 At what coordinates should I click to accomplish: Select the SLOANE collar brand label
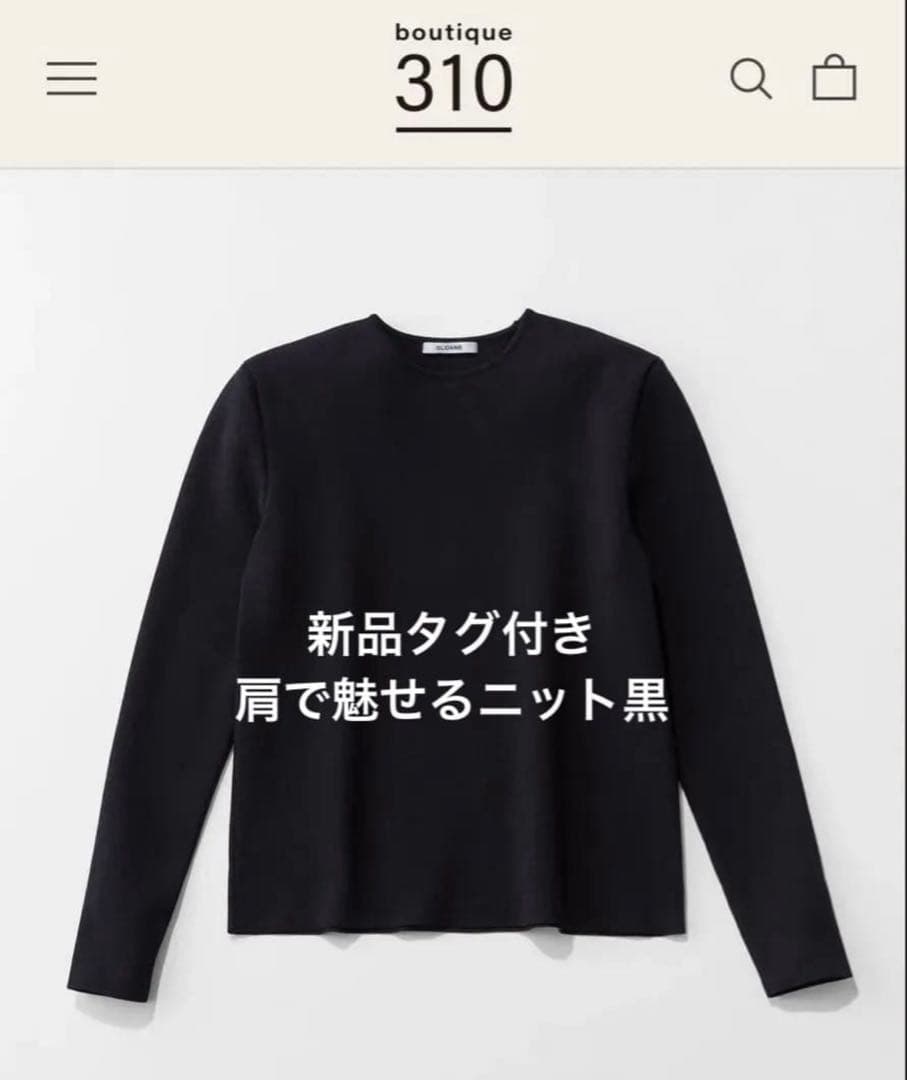pyautogui.click(x=449, y=349)
